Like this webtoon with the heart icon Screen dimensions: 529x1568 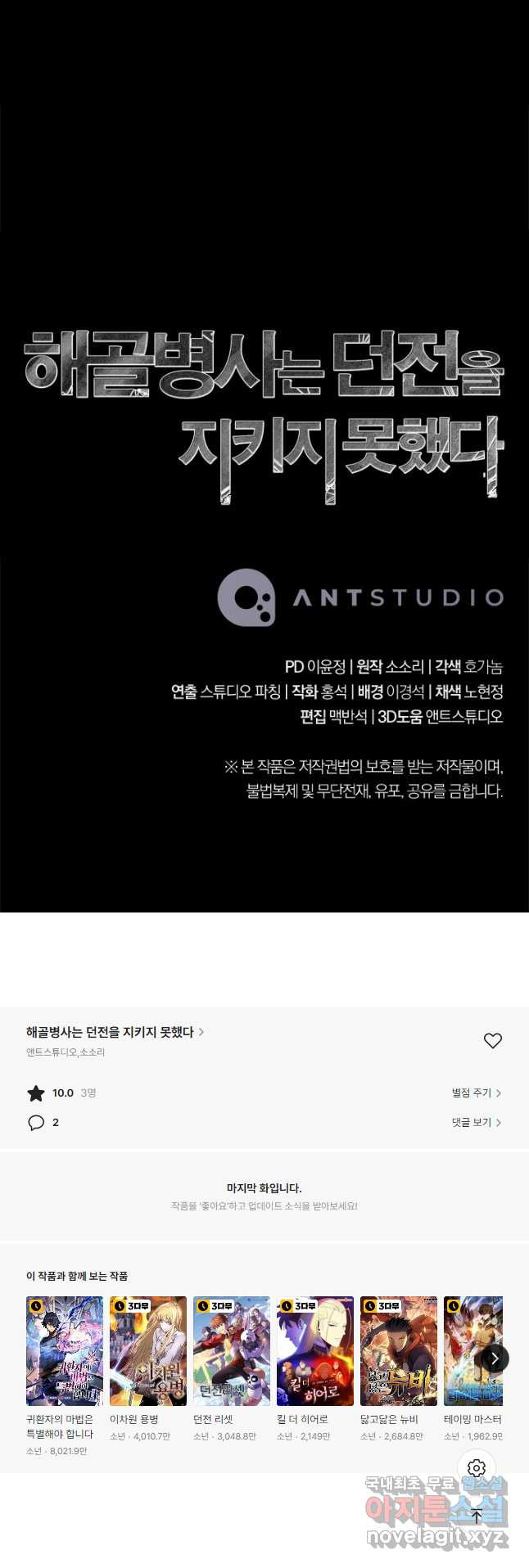(492, 1040)
